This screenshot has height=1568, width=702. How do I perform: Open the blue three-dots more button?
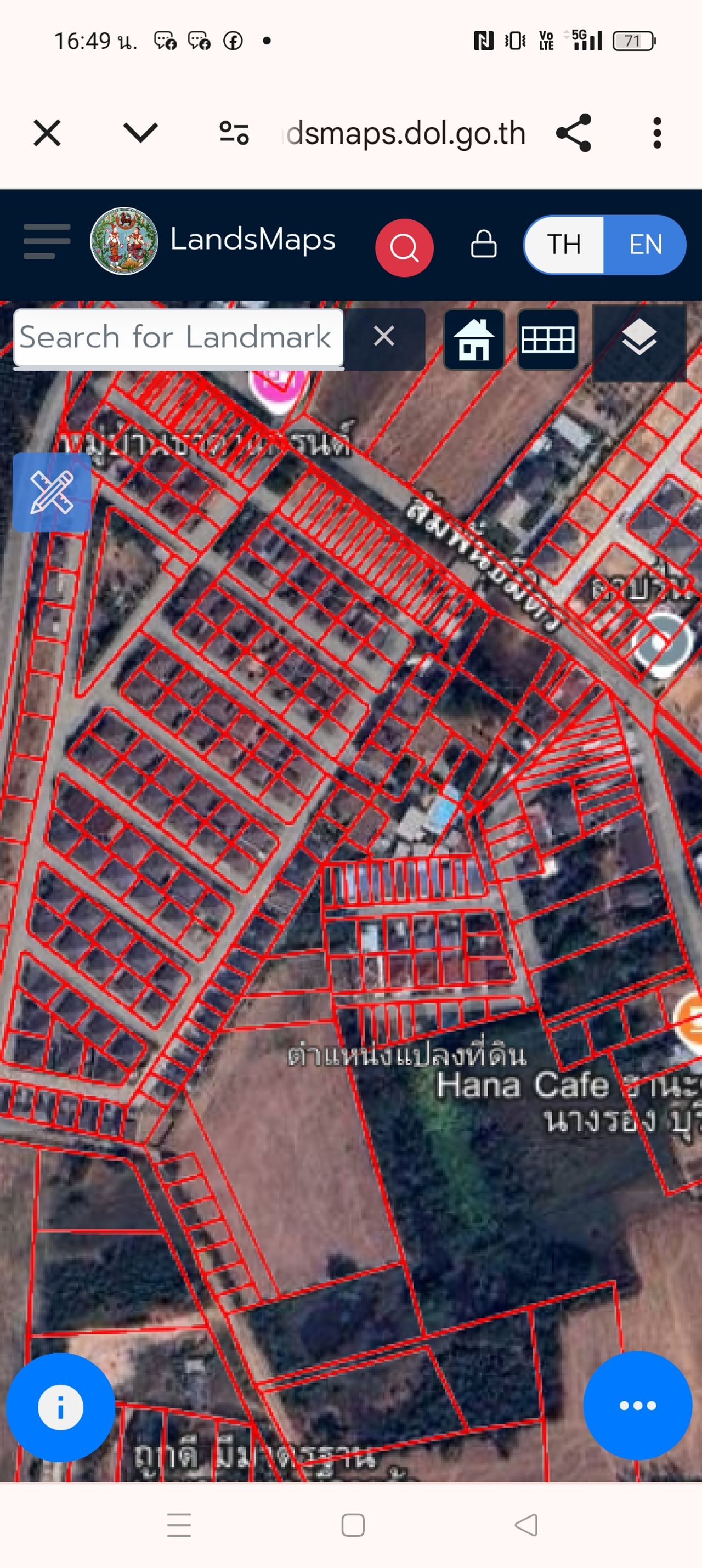(637, 1405)
